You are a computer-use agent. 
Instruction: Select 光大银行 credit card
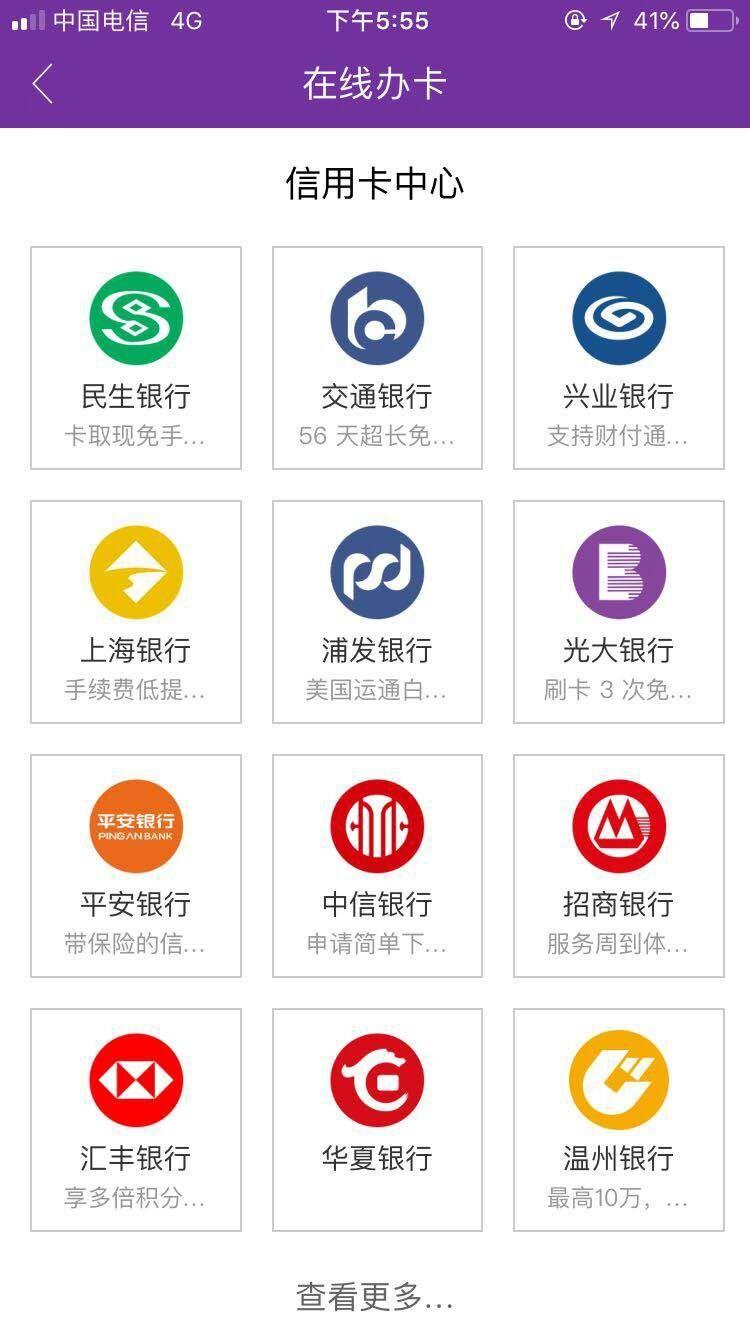[619, 612]
